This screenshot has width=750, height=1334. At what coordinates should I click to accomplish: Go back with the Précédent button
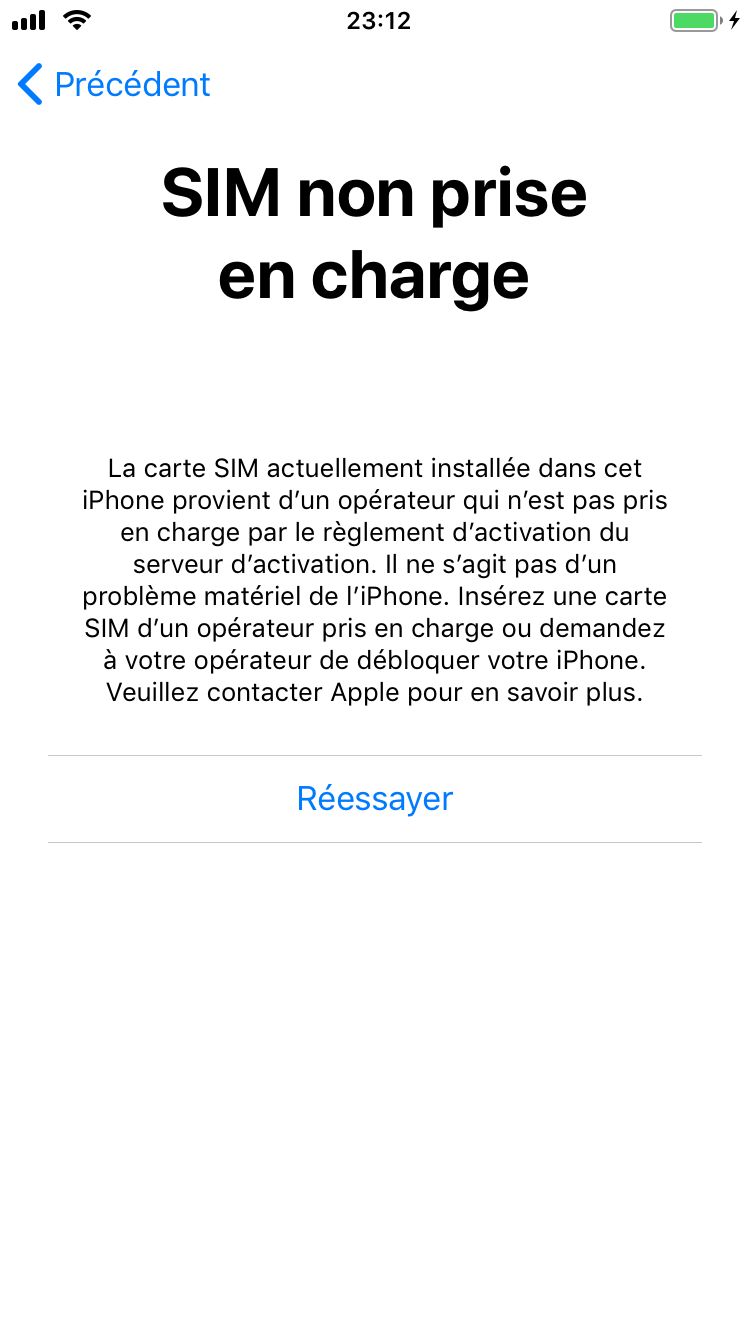(114, 85)
